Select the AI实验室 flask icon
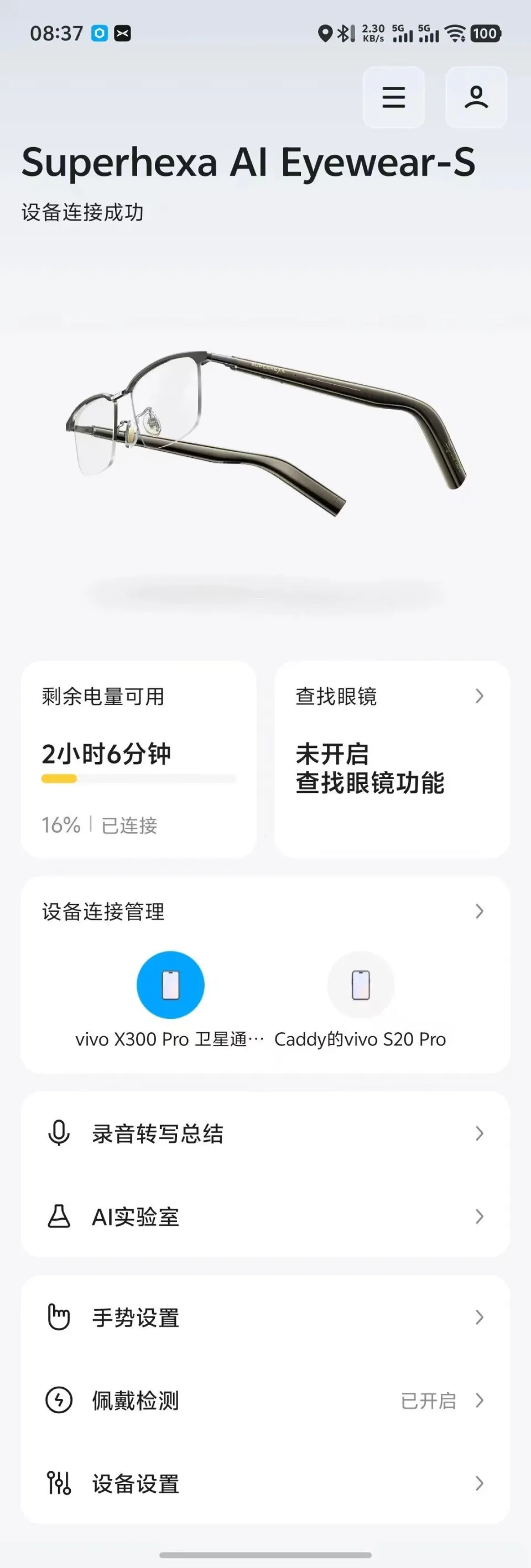 click(59, 1217)
